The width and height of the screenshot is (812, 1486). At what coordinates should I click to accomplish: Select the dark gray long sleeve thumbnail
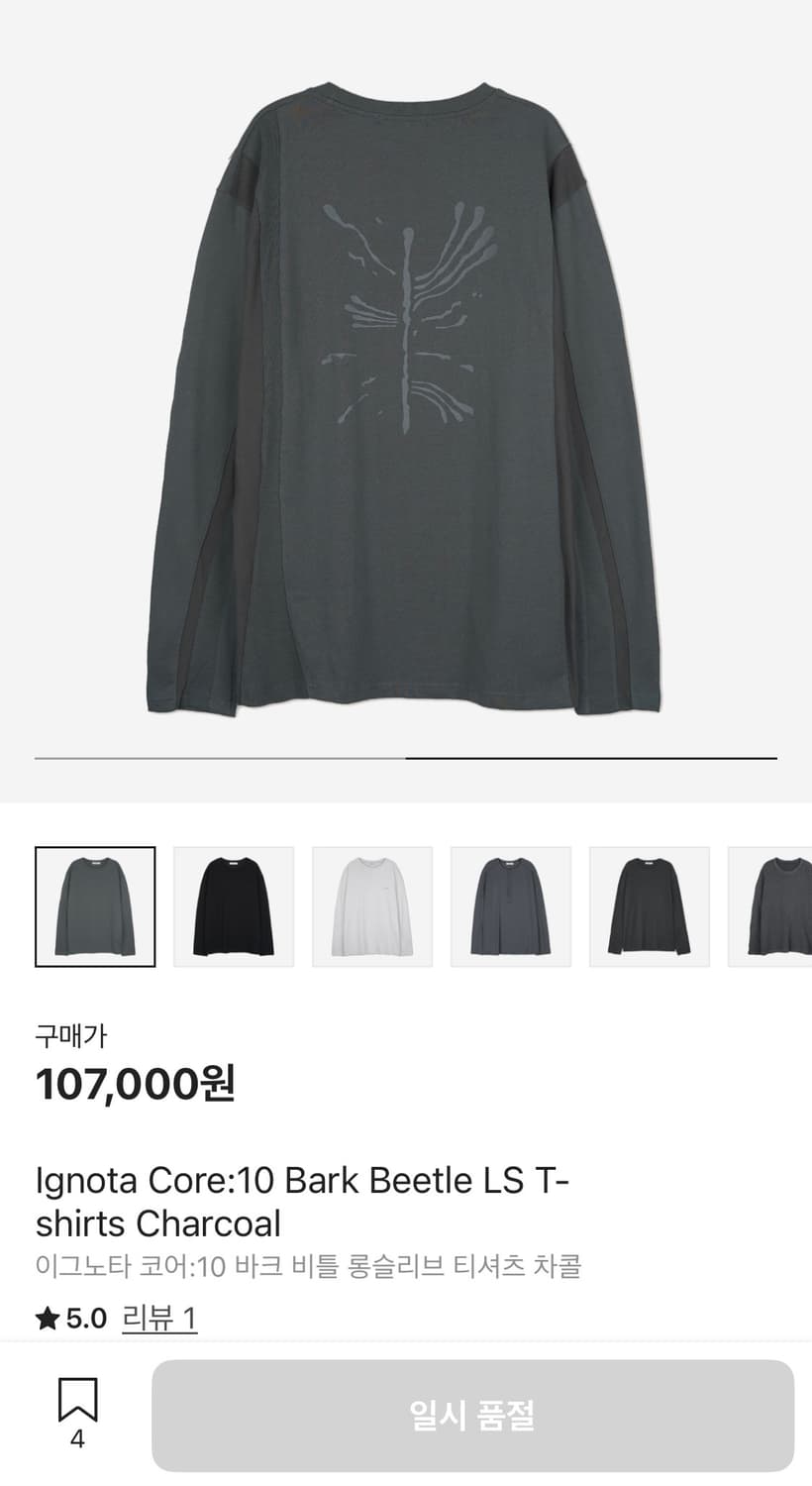point(650,904)
